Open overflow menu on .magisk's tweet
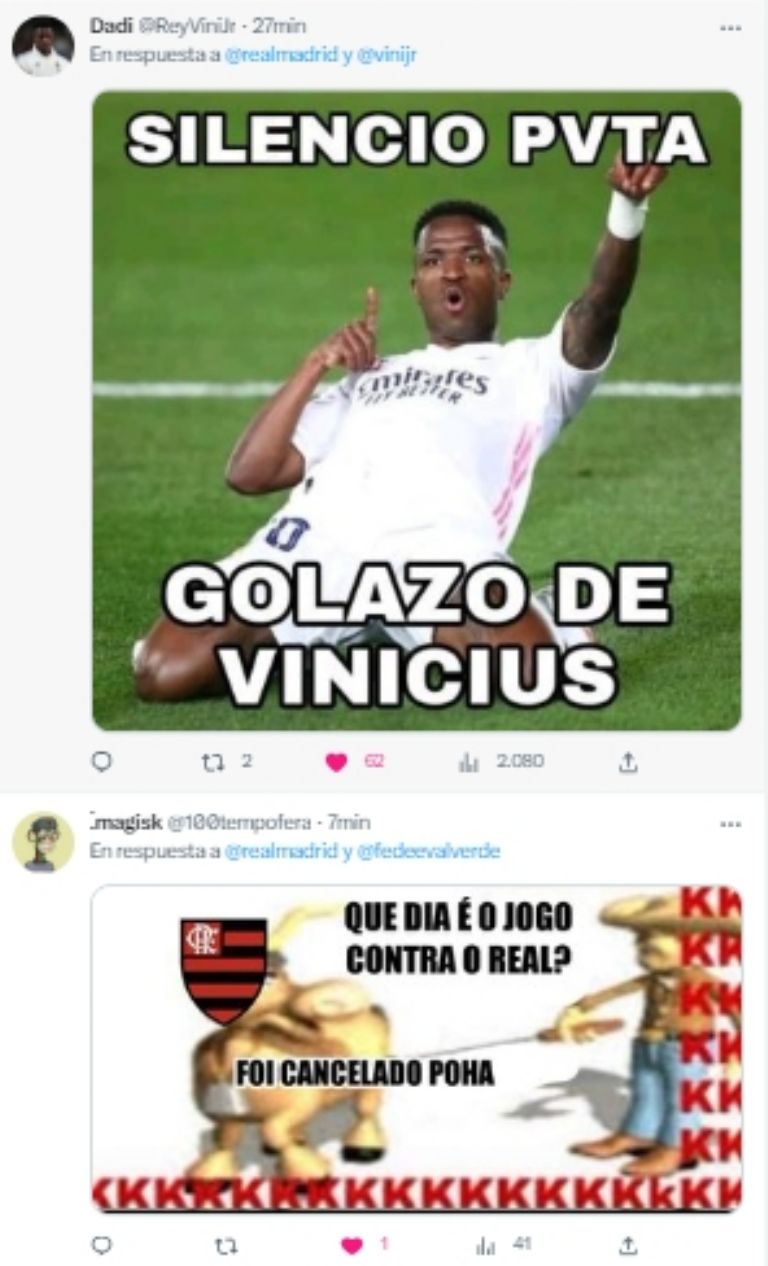 pos(730,824)
